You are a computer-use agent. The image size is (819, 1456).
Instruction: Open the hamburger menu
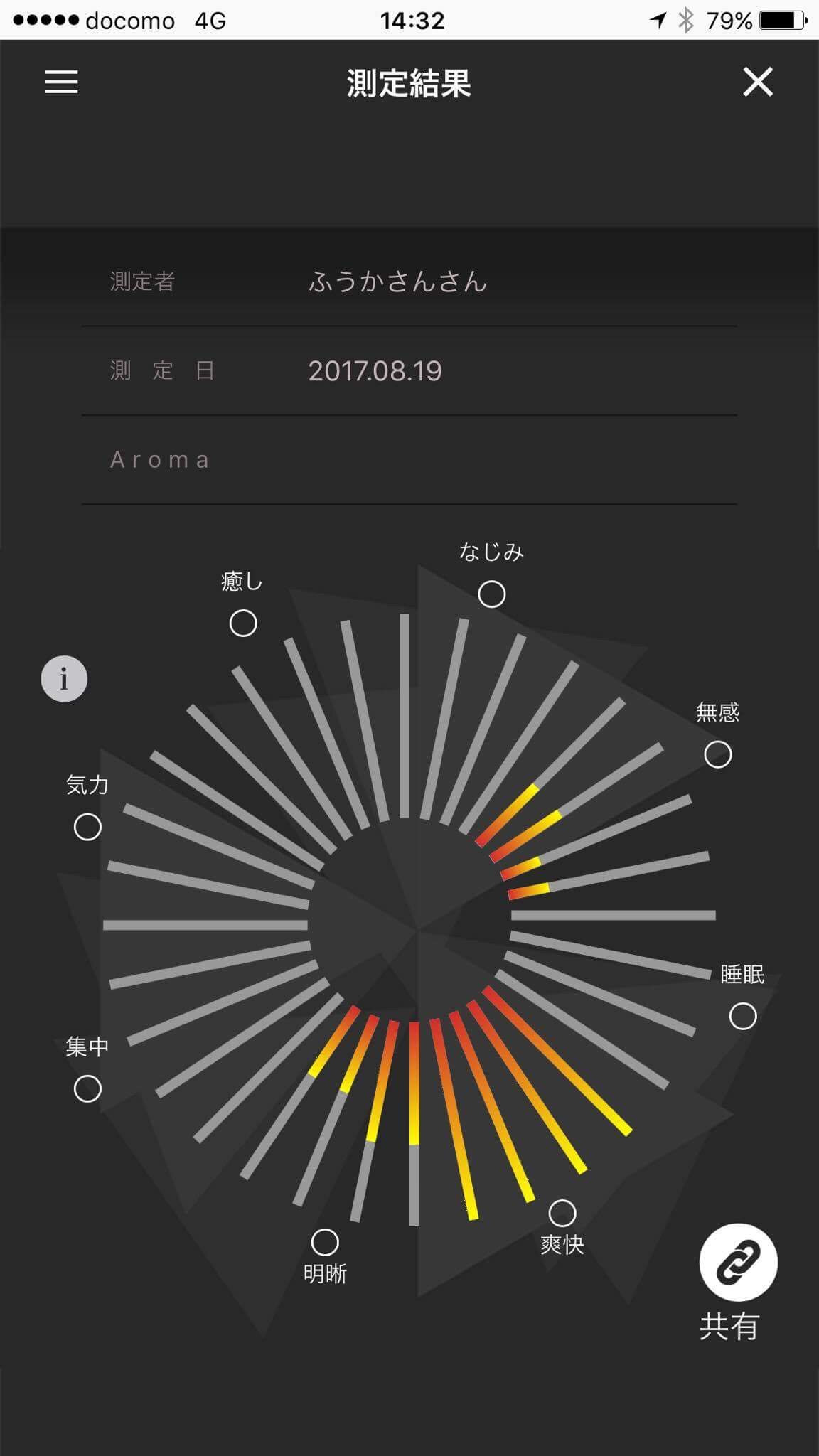point(62,82)
